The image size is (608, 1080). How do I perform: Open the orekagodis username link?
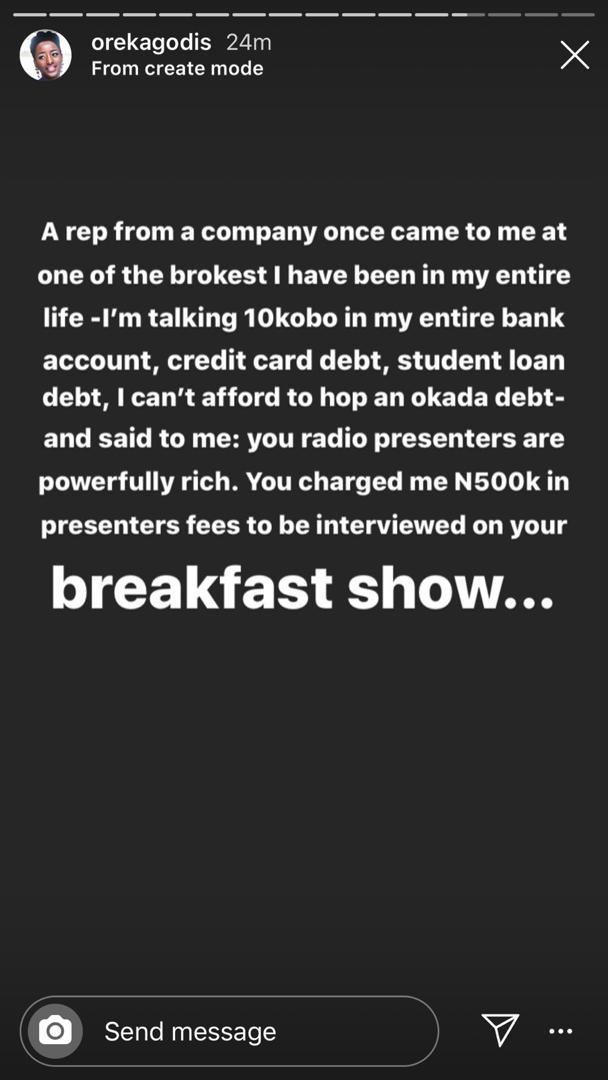pyautogui.click(x=151, y=43)
